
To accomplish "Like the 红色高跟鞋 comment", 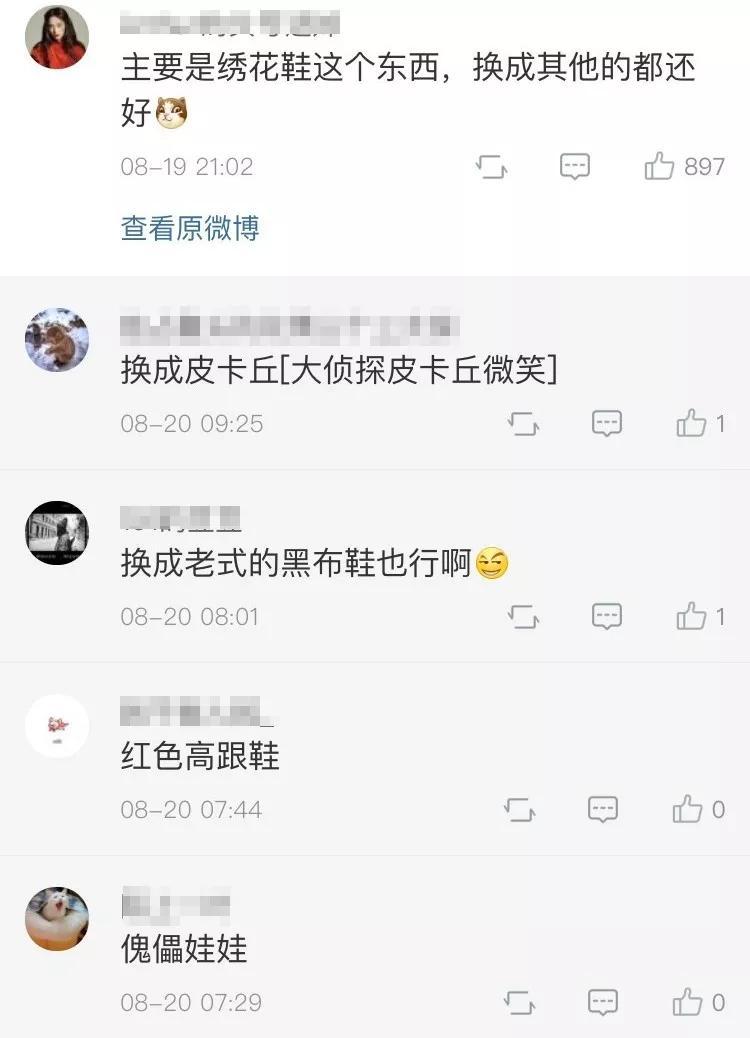I will coord(688,809).
